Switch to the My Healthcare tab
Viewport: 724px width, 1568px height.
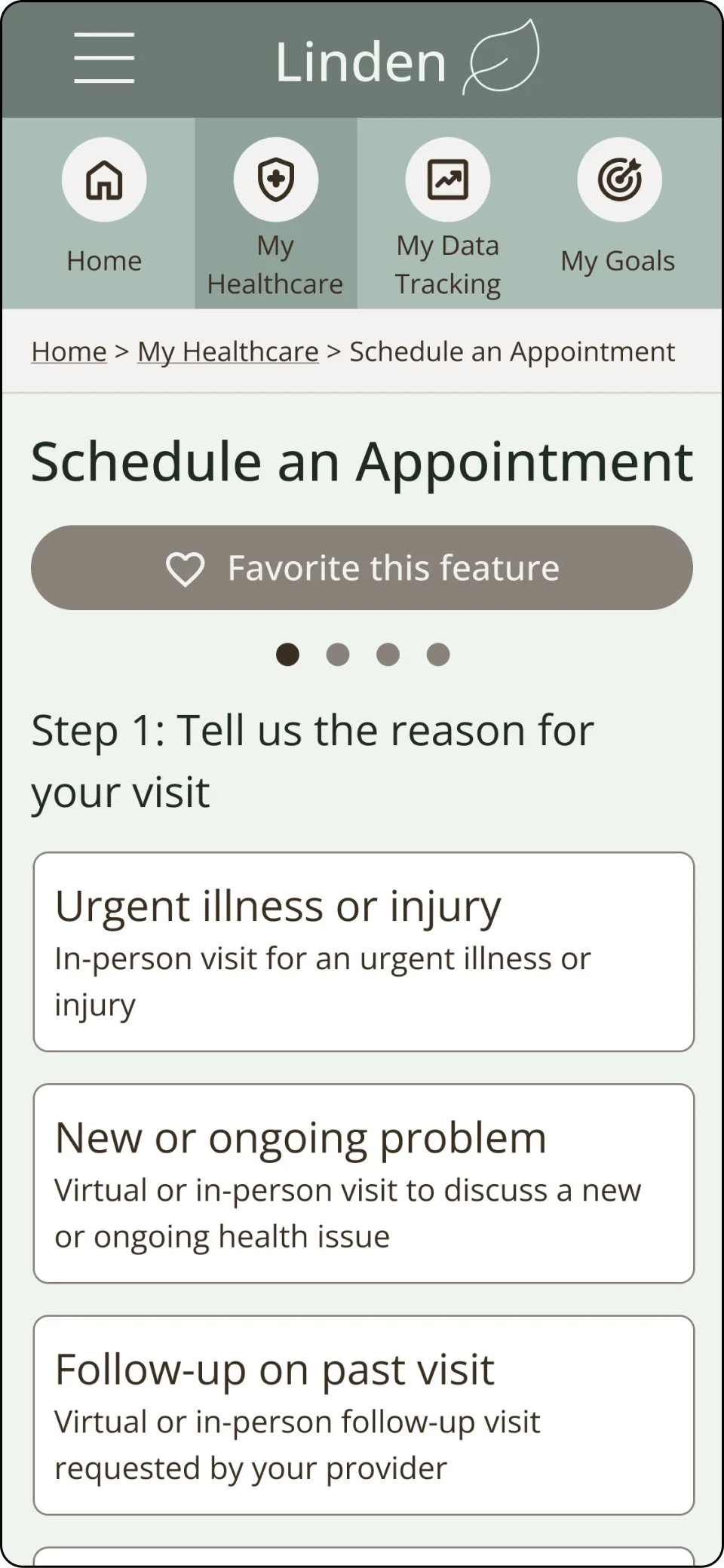[x=275, y=213]
